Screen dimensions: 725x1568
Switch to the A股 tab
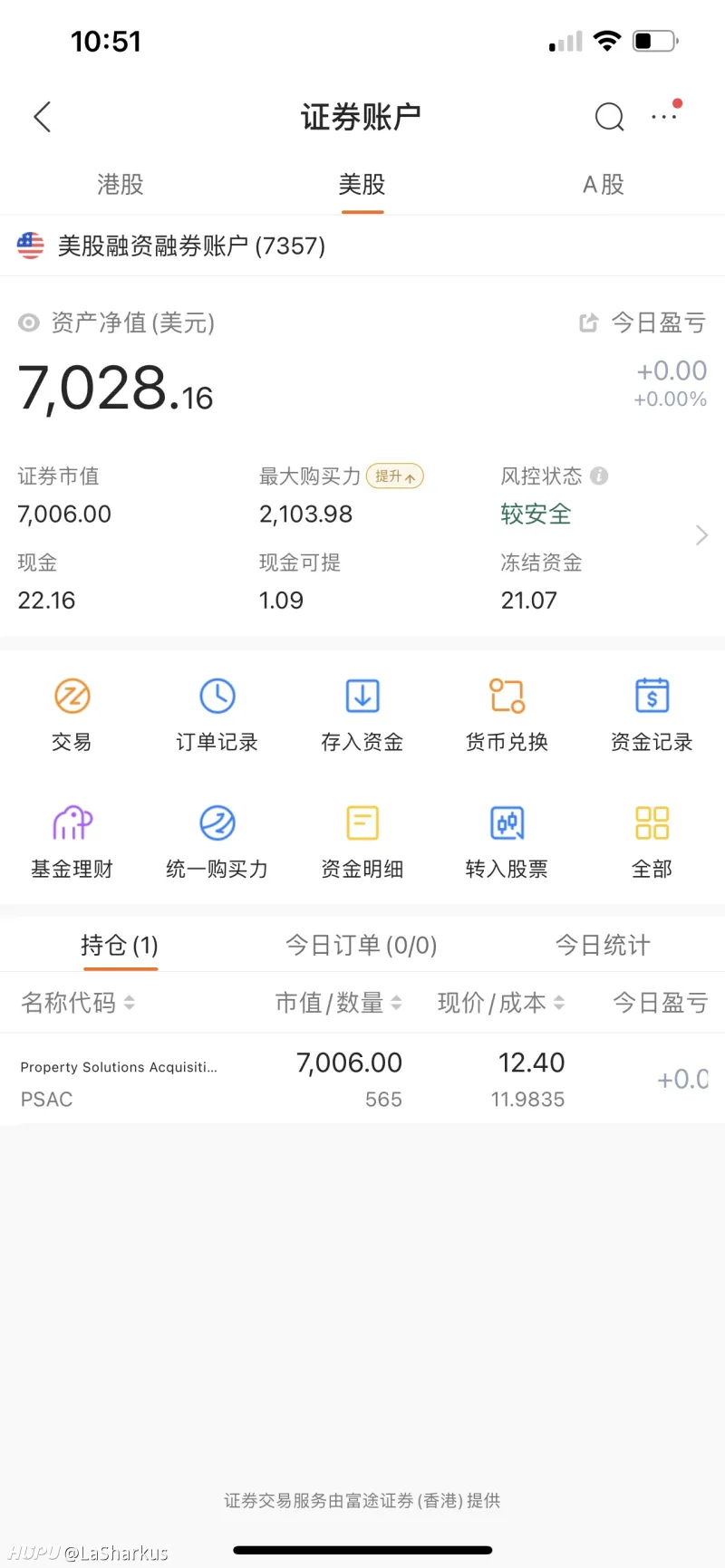tap(604, 185)
